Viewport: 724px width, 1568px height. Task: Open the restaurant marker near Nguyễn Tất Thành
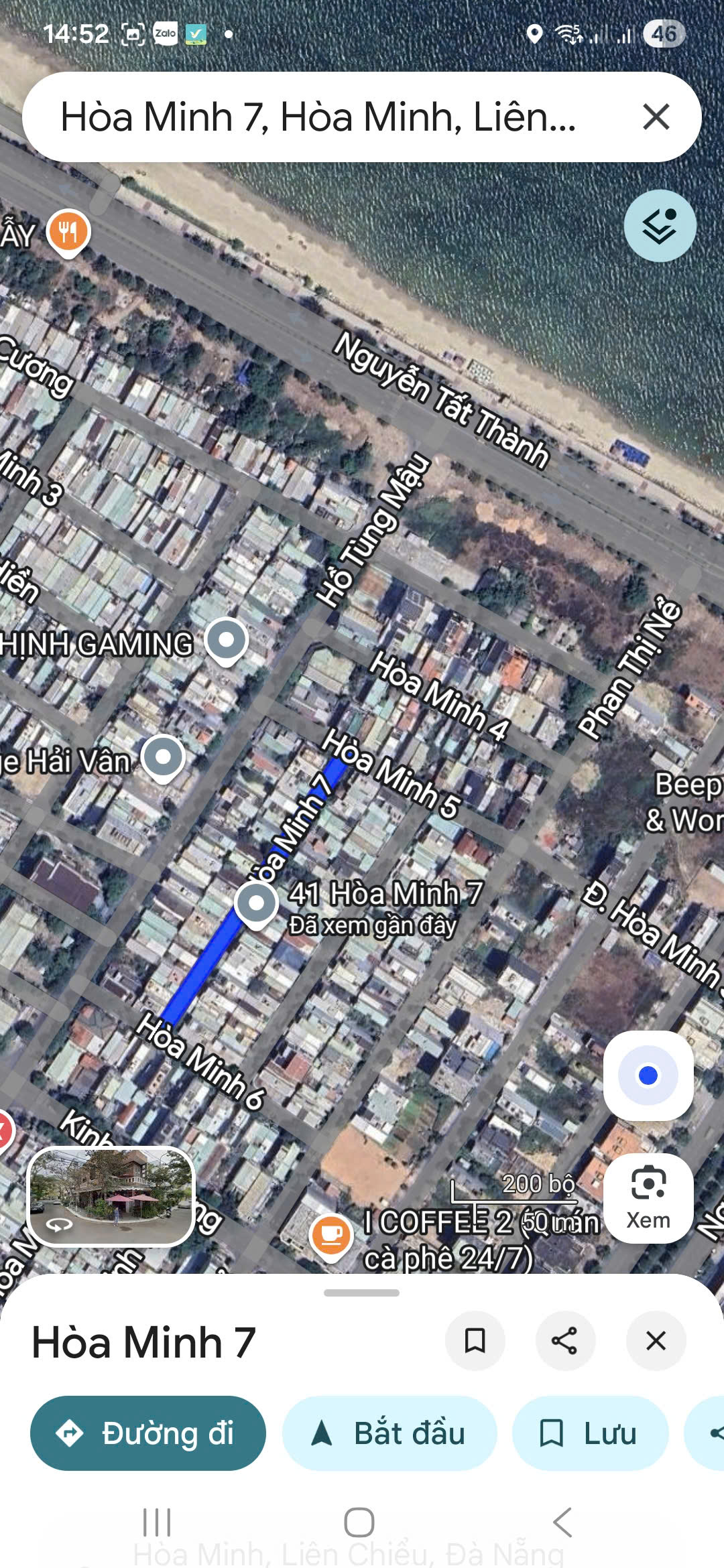(68, 233)
